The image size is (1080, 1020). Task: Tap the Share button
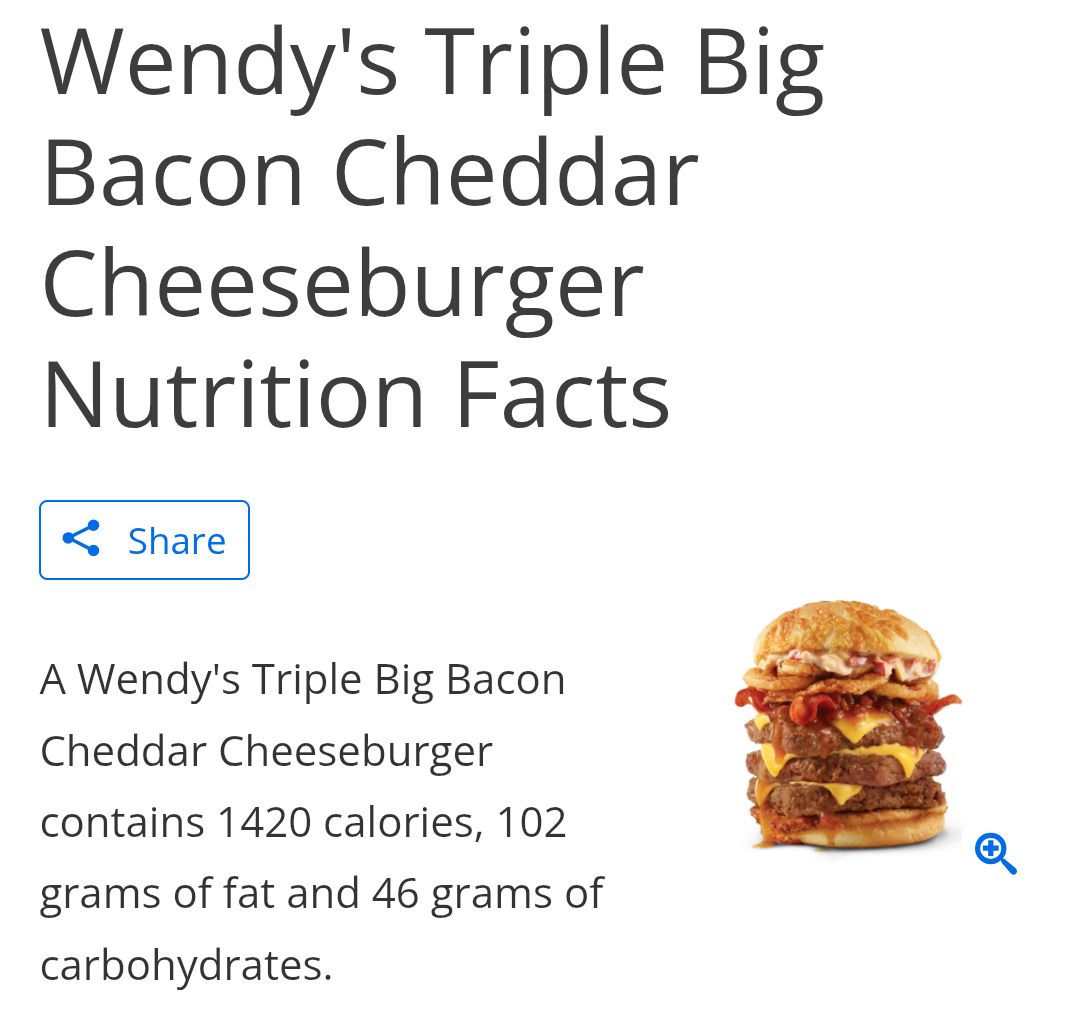[x=145, y=540]
